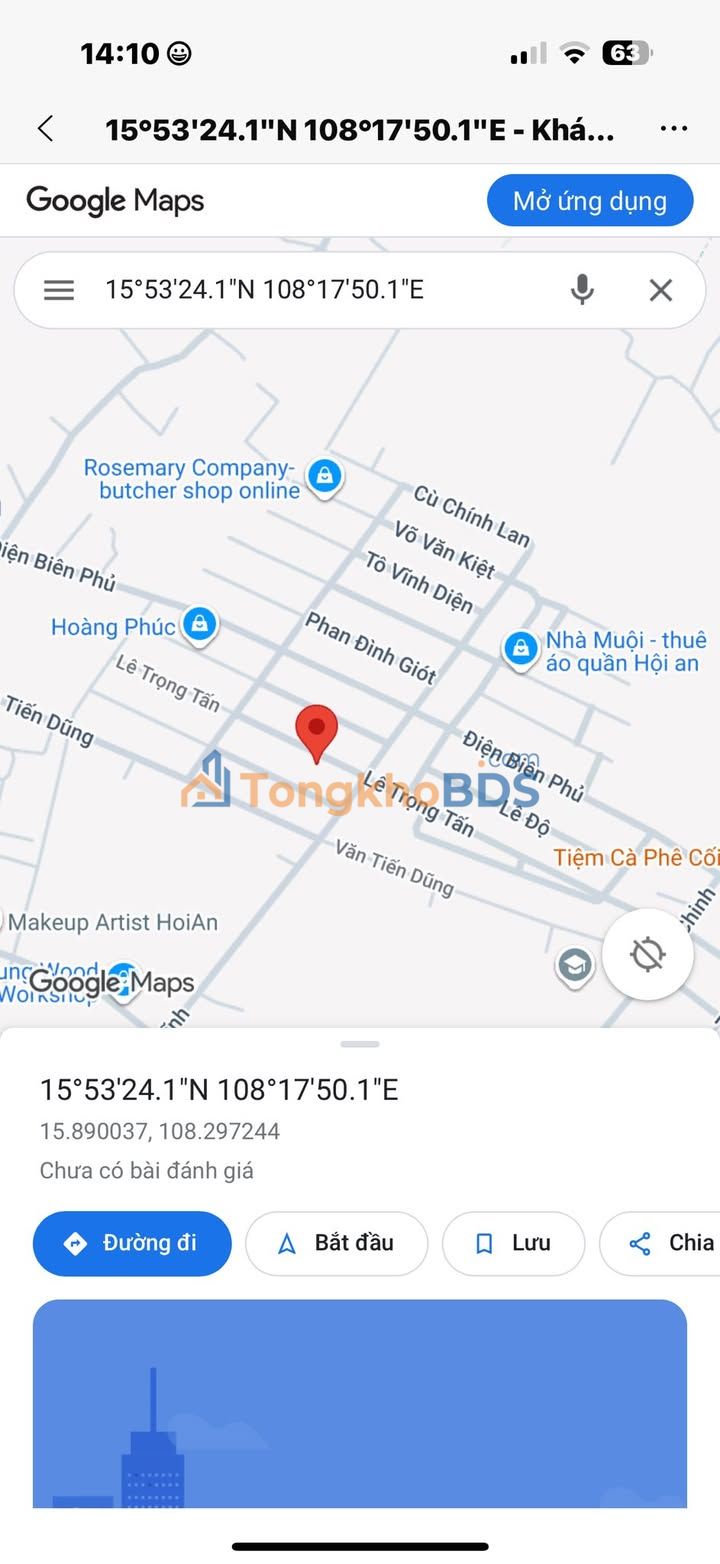Screen dimensions: 720x1564
Task: Open the blue place photo card
Action: [360, 1403]
